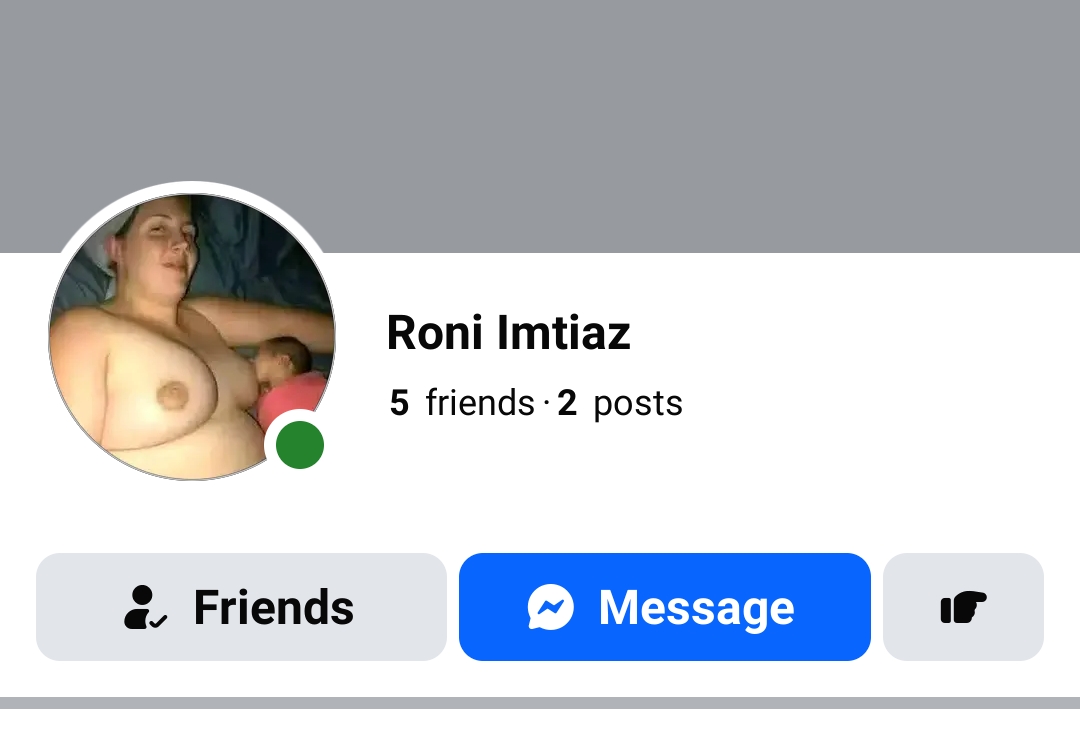Image resolution: width=1080 pixels, height=750 pixels.
Task: Open the Friends status button
Action: click(241, 607)
